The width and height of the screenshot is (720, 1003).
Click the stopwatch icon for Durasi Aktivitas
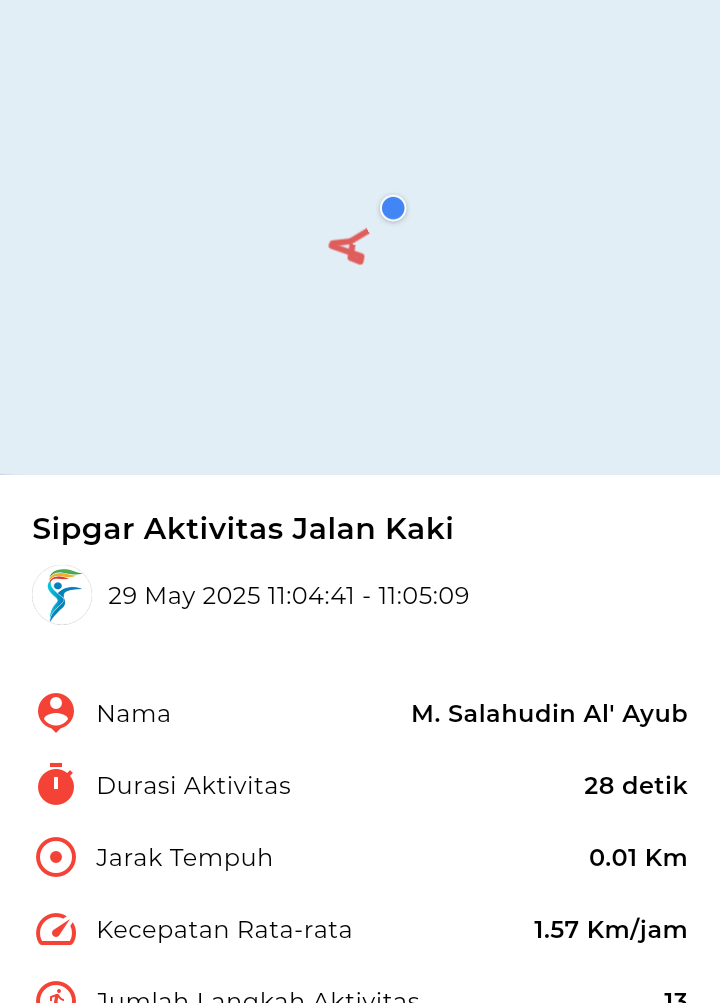[56, 785]
